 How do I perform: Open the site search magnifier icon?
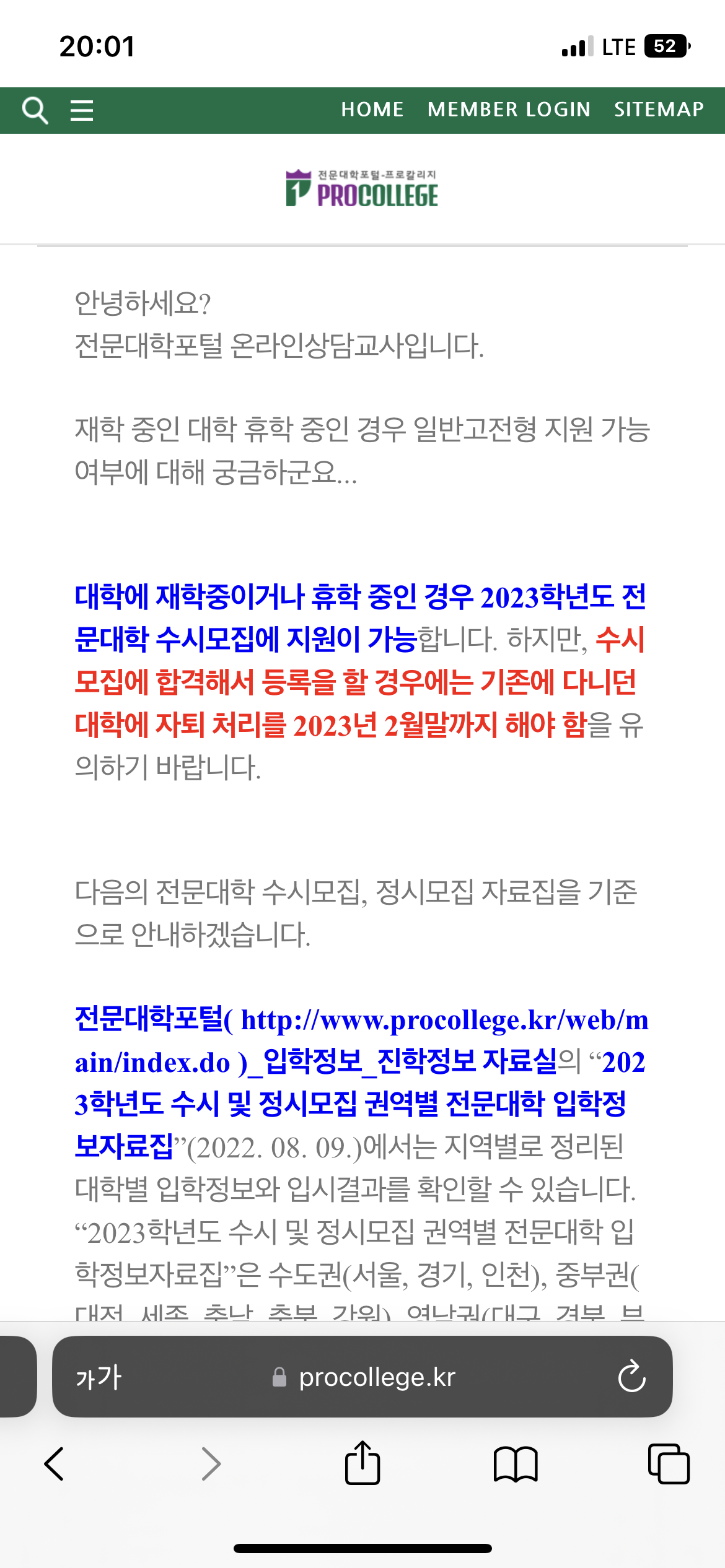click(x=35, y=111)
